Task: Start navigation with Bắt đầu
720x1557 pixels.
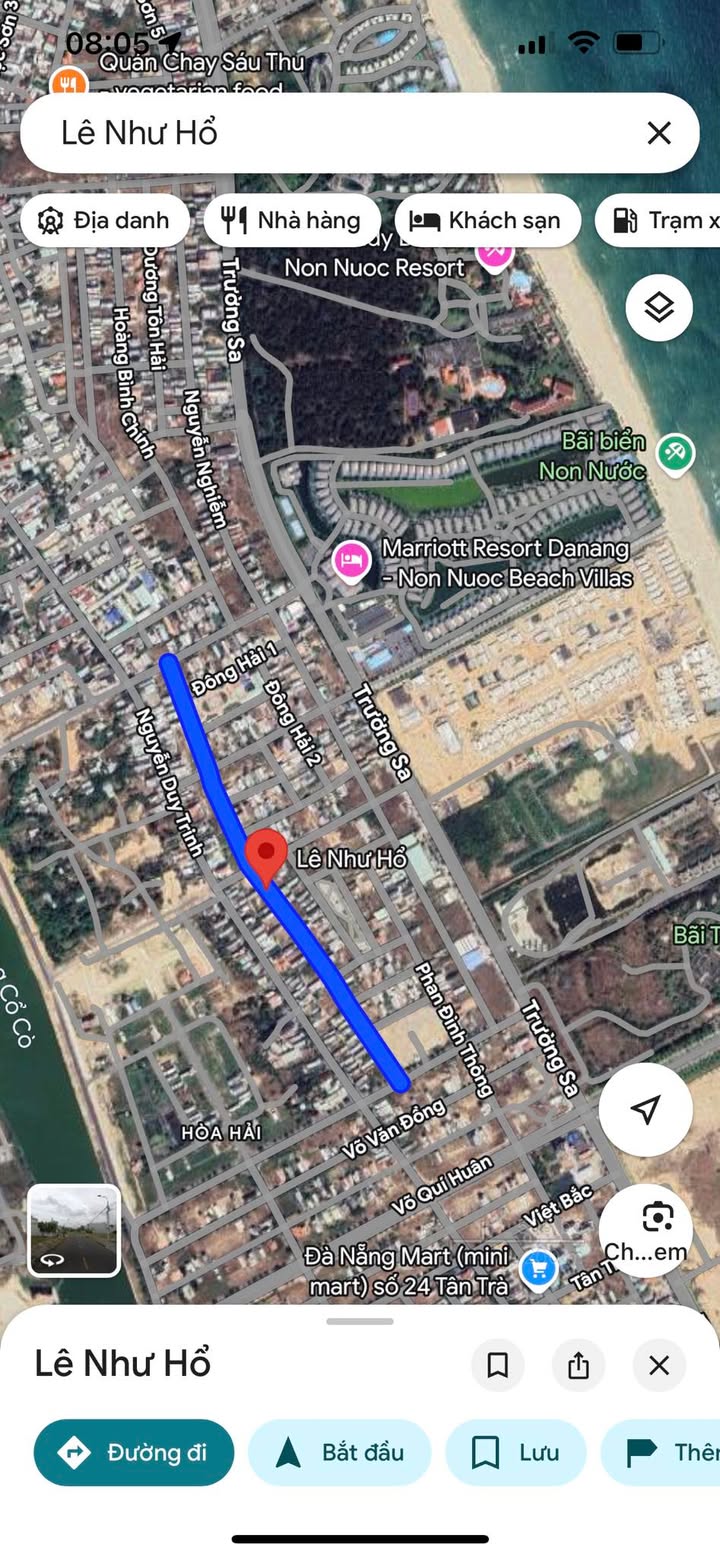Action: click(339, 1452)
